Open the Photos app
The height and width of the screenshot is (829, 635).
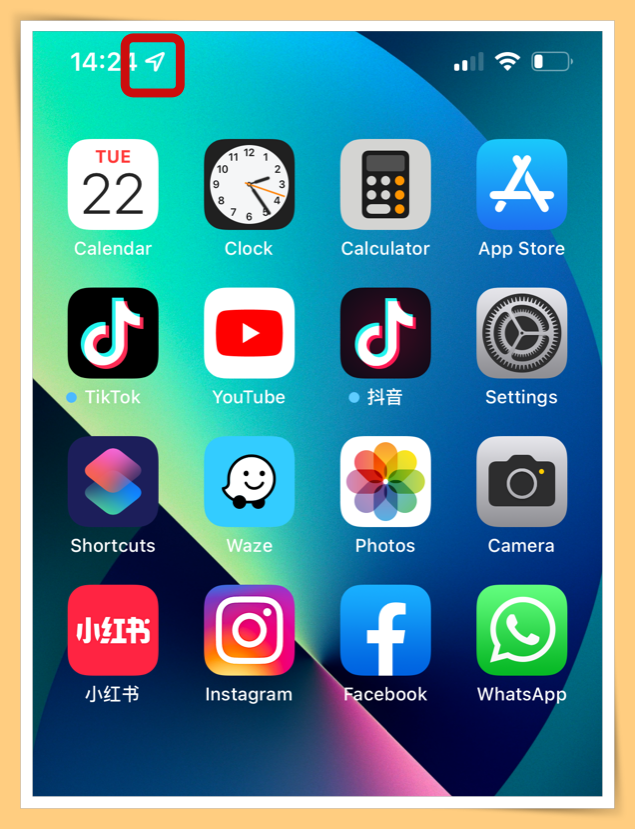tap(385, 481)
